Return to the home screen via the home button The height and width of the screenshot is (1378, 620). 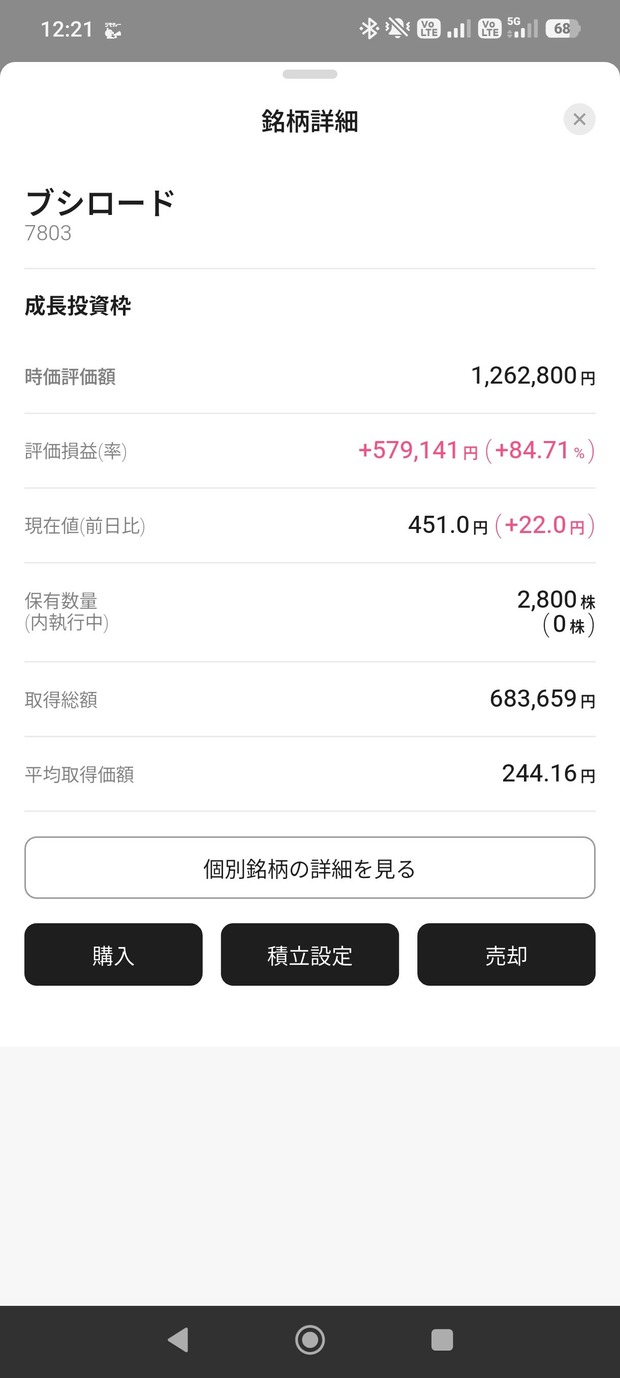pos(310,1340)
